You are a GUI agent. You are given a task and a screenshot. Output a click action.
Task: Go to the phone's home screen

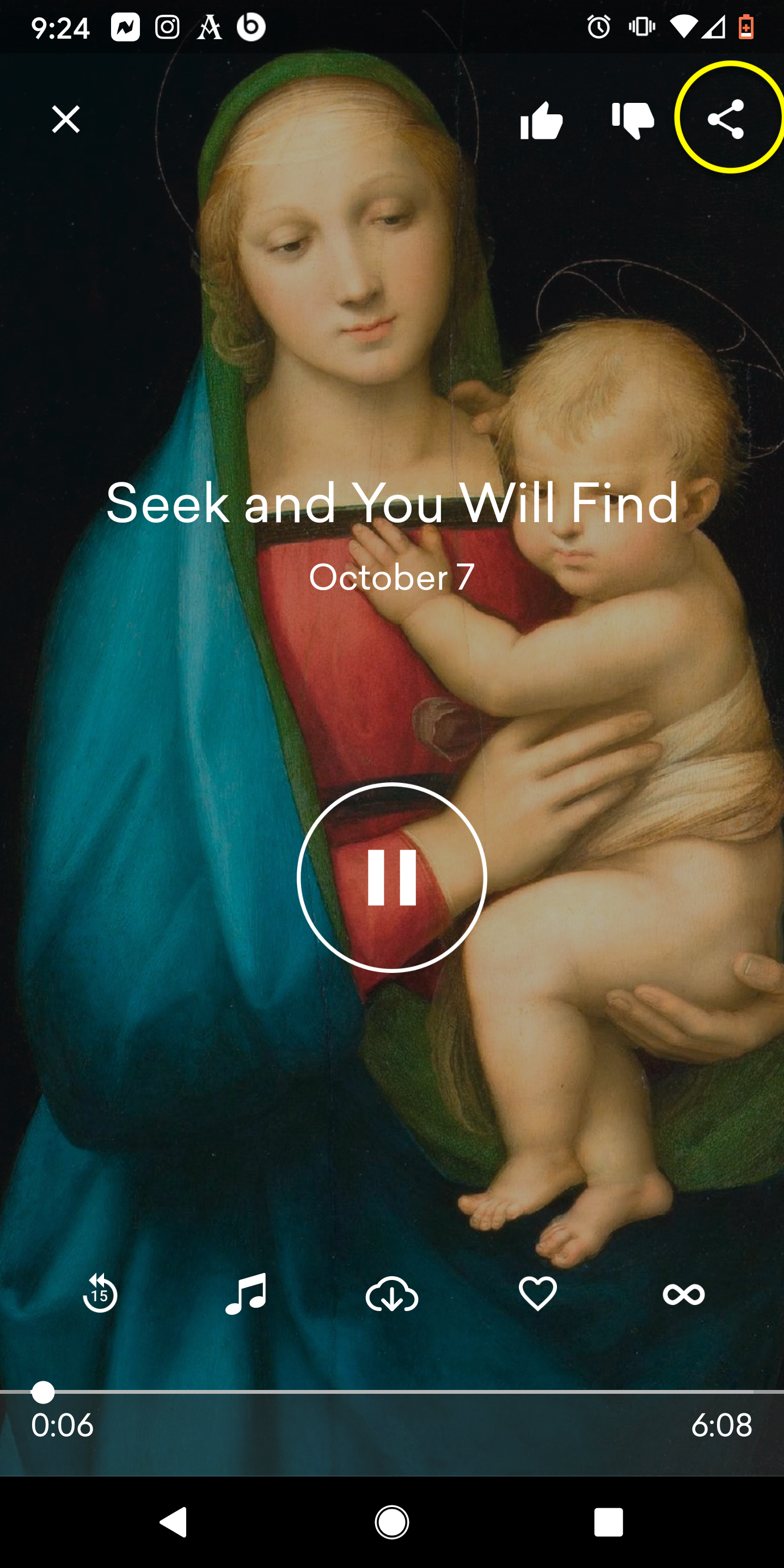pos(392,1522)
